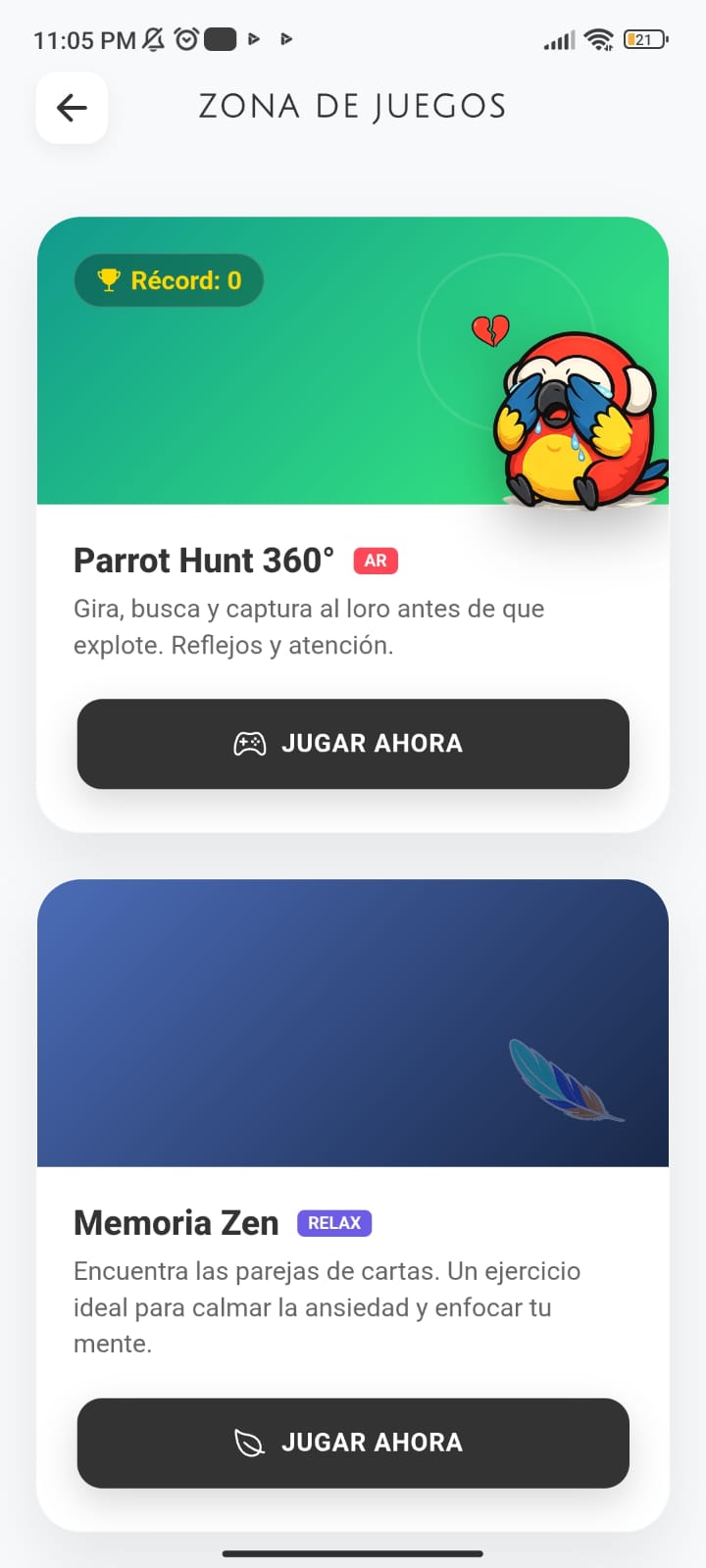Open the Memoria Zen card header
This screenshot has width=706, height=1568.
353,1024
